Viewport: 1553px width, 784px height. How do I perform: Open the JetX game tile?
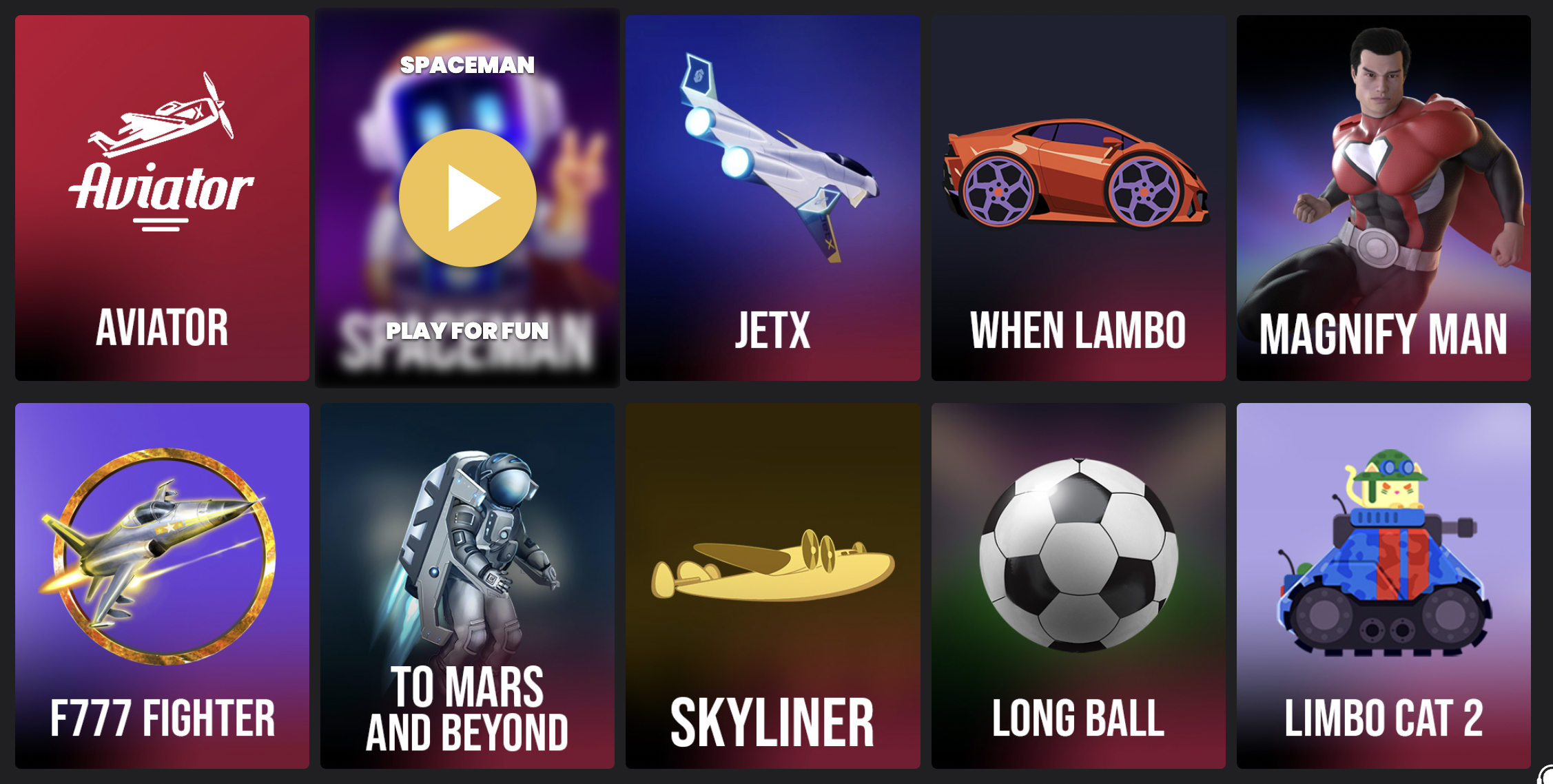772,198
